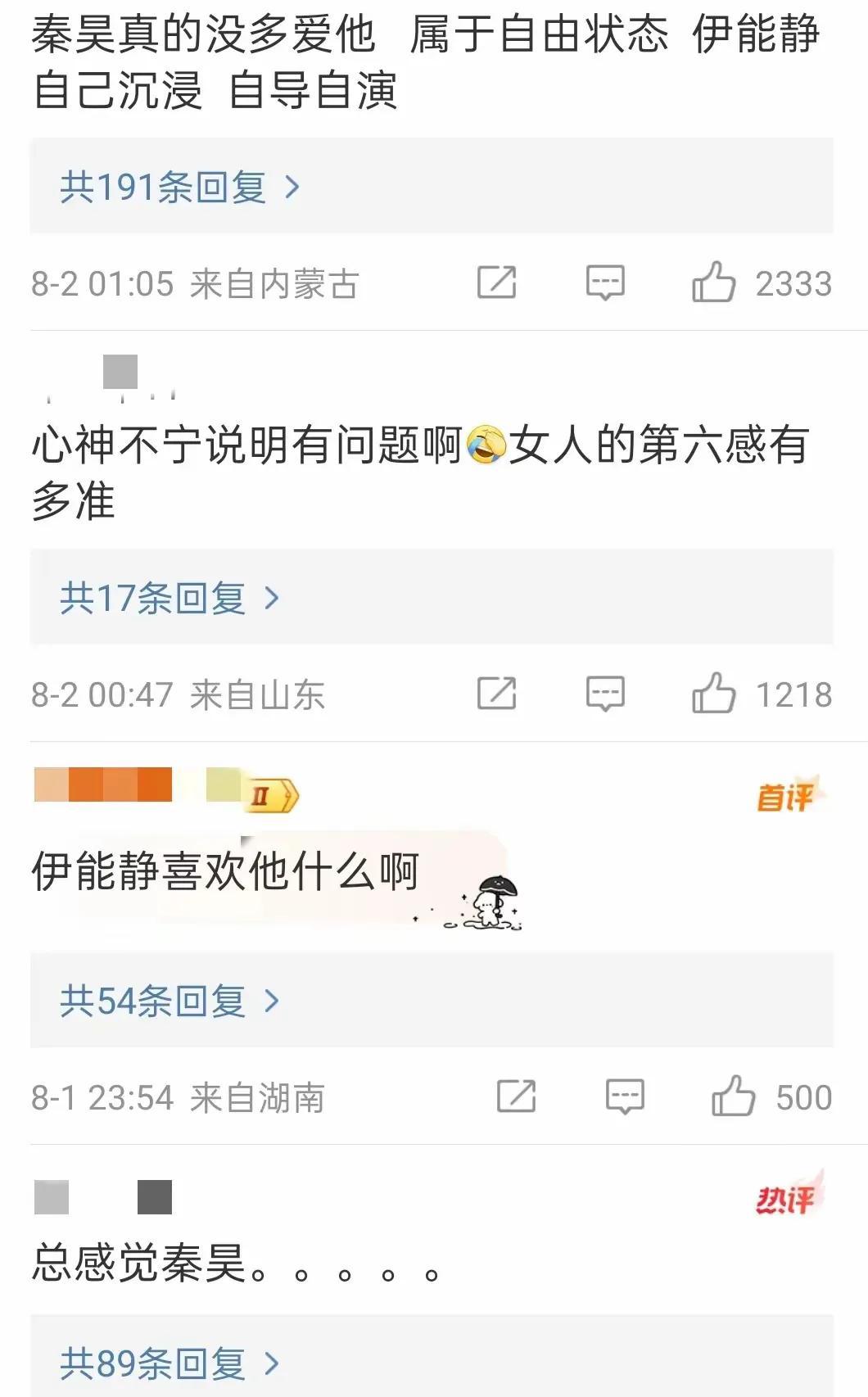This screenshot has width=868, height=1397.
Task: Comment on the 山东 user's post
Action: click(605, 694)
